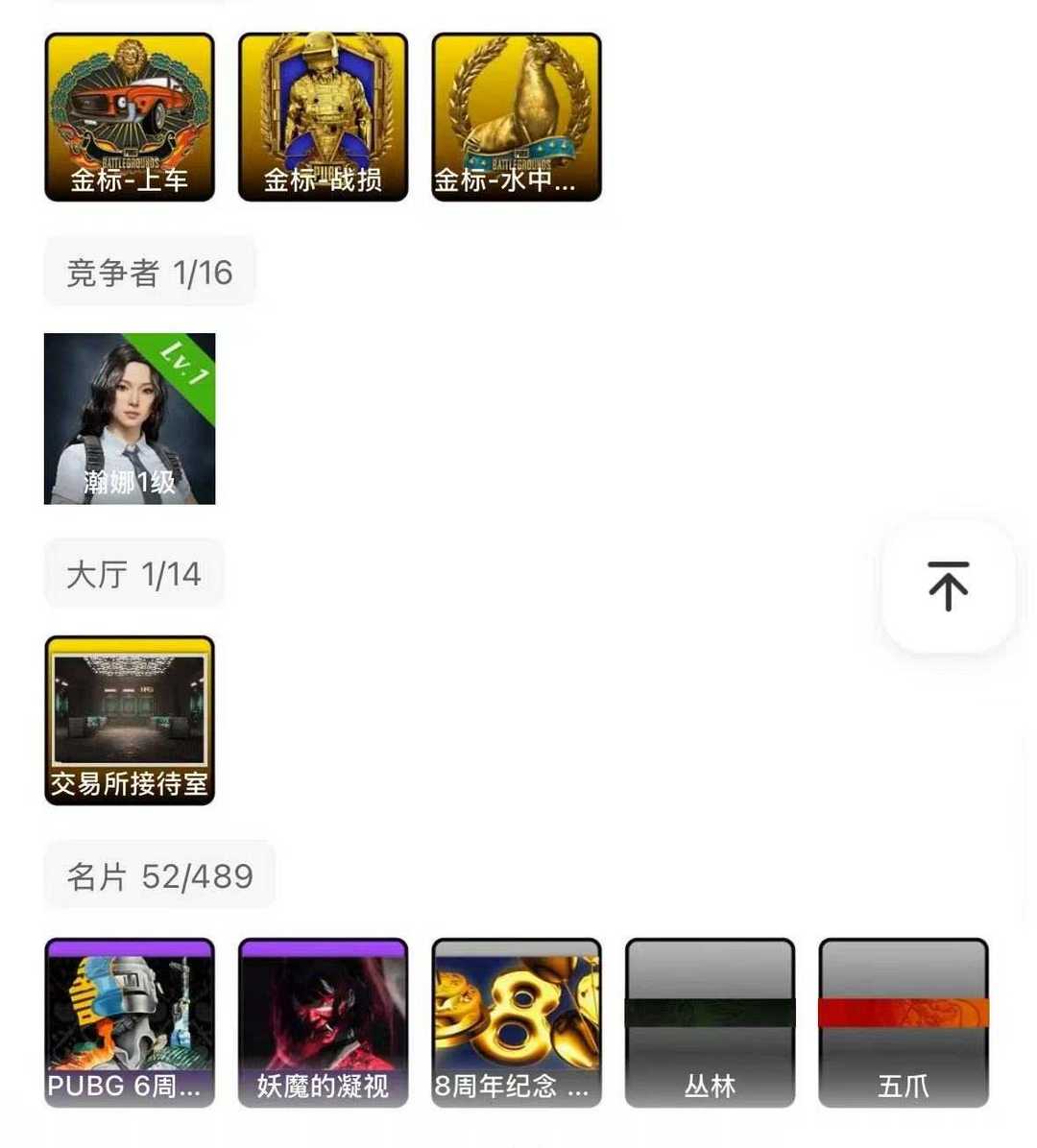The height and width of the screenshot is (1148, 1037).
Task: Open the PUBG 6周... name card
Action: point(130,1022)
